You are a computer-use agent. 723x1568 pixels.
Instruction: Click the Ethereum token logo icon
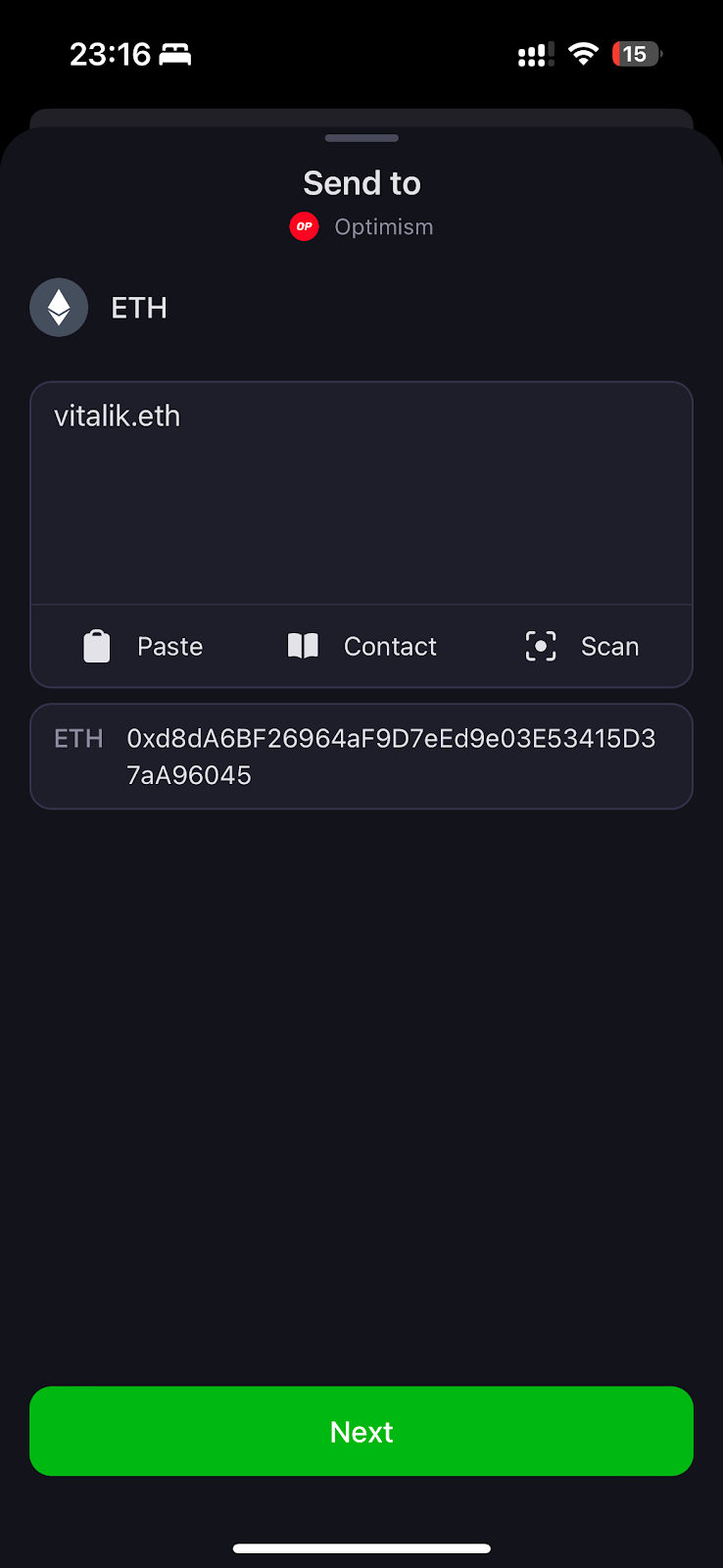(59, 307)
